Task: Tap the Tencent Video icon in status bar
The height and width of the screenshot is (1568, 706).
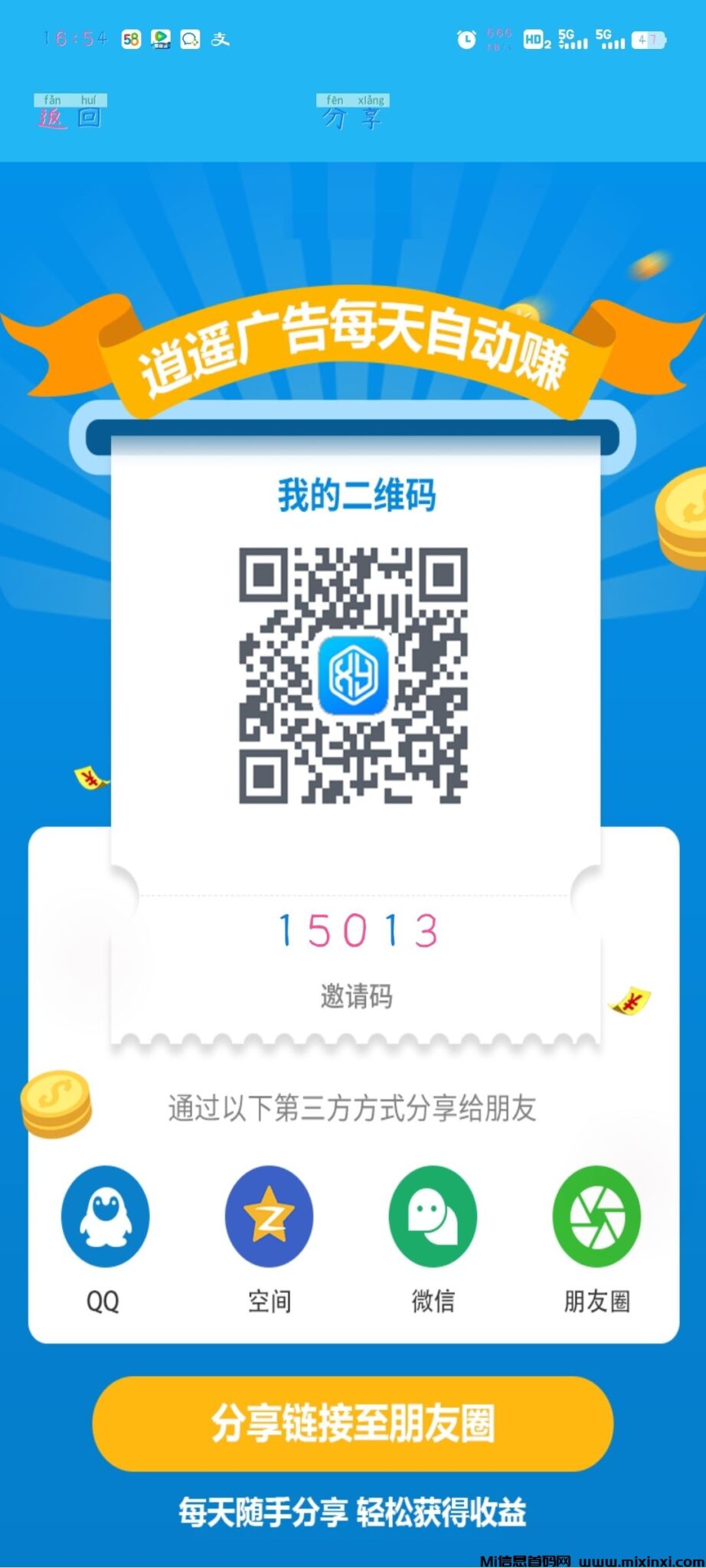Action: (x=159, y=38)
